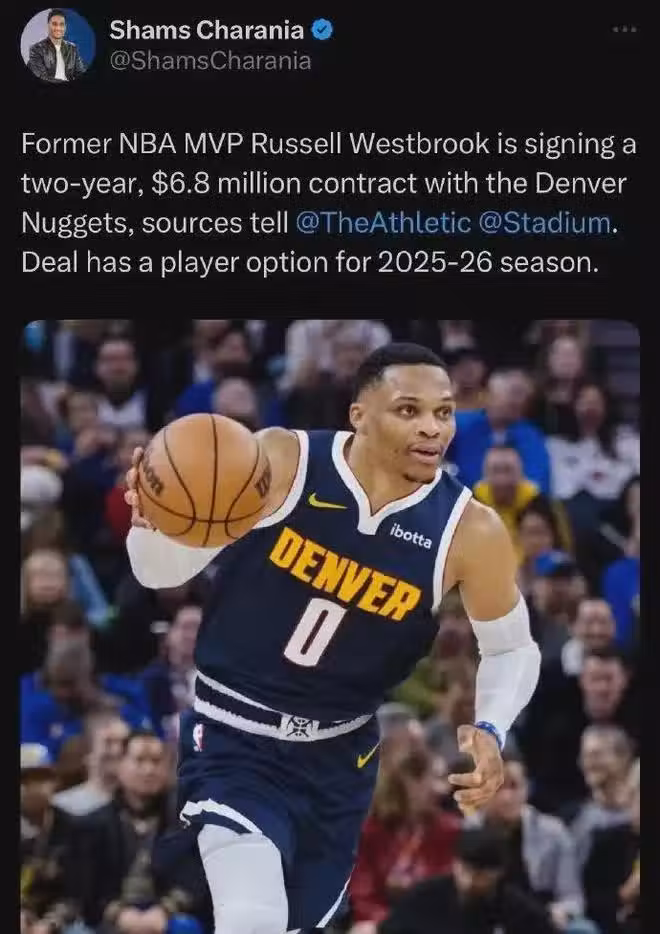Open the tweet's three-dot overflow menu

tap(625, 29)
